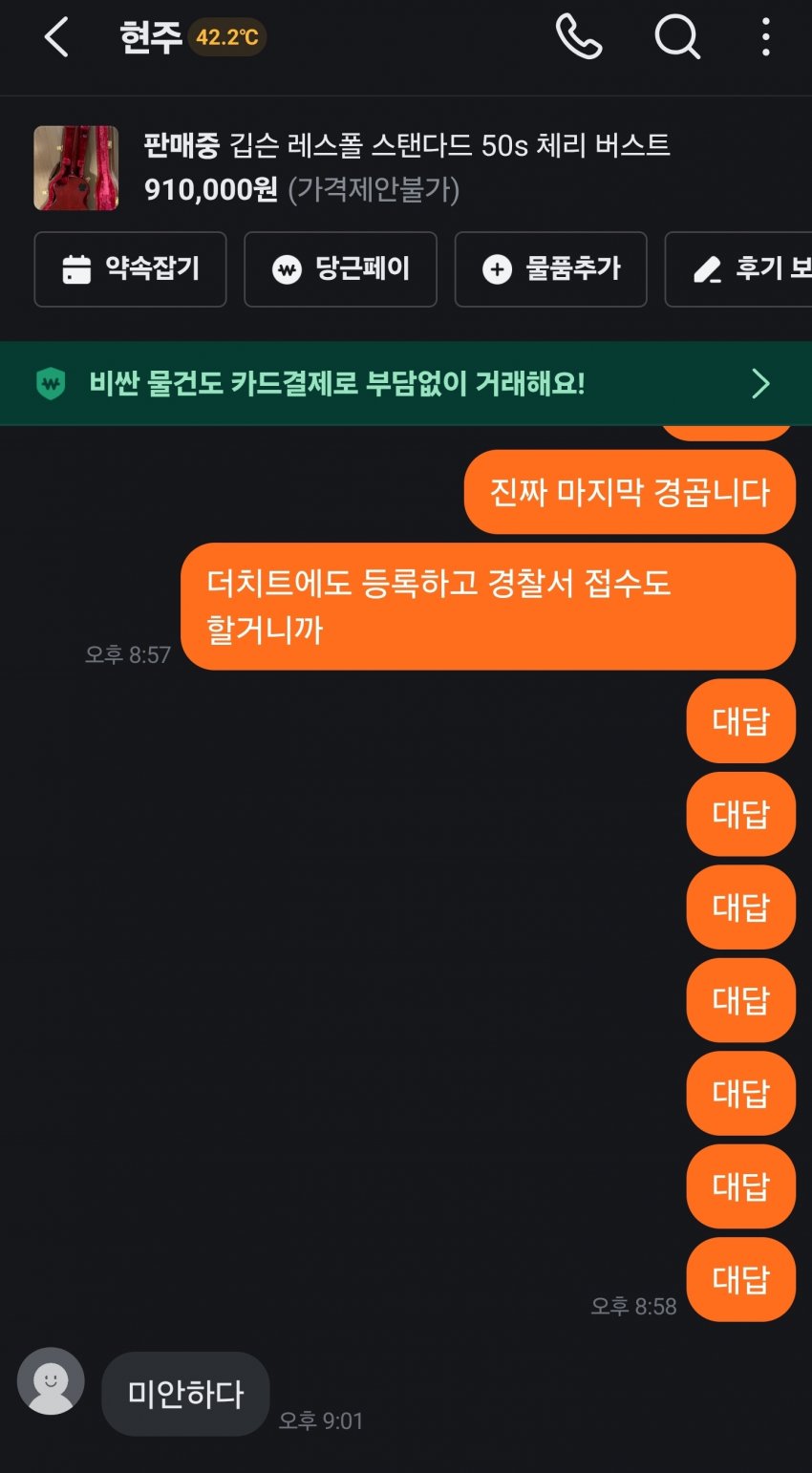View 현주's profile picture

51,1381
